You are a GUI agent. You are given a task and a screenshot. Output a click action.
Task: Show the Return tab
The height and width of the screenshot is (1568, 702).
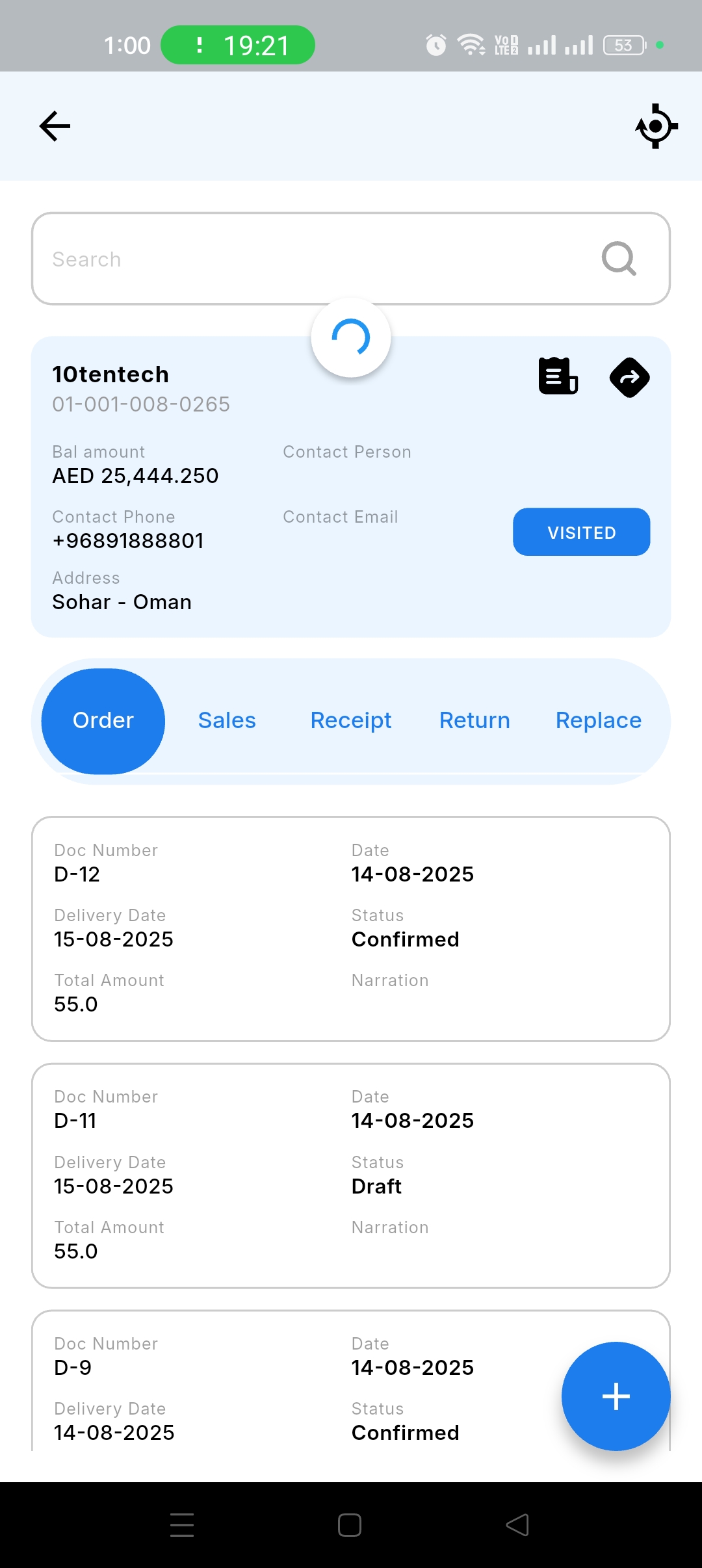(474, 721)
